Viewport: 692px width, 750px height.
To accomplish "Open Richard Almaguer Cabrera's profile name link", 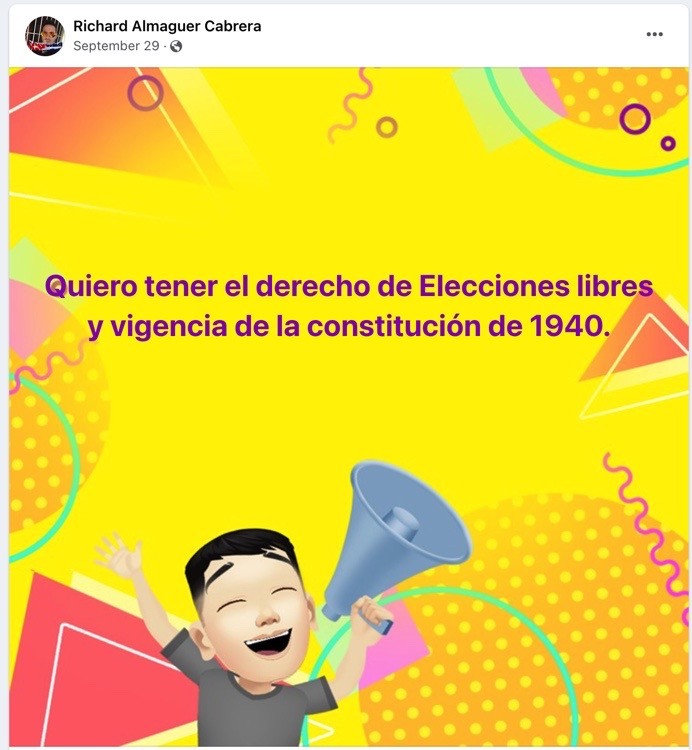I will click(167, 26).
